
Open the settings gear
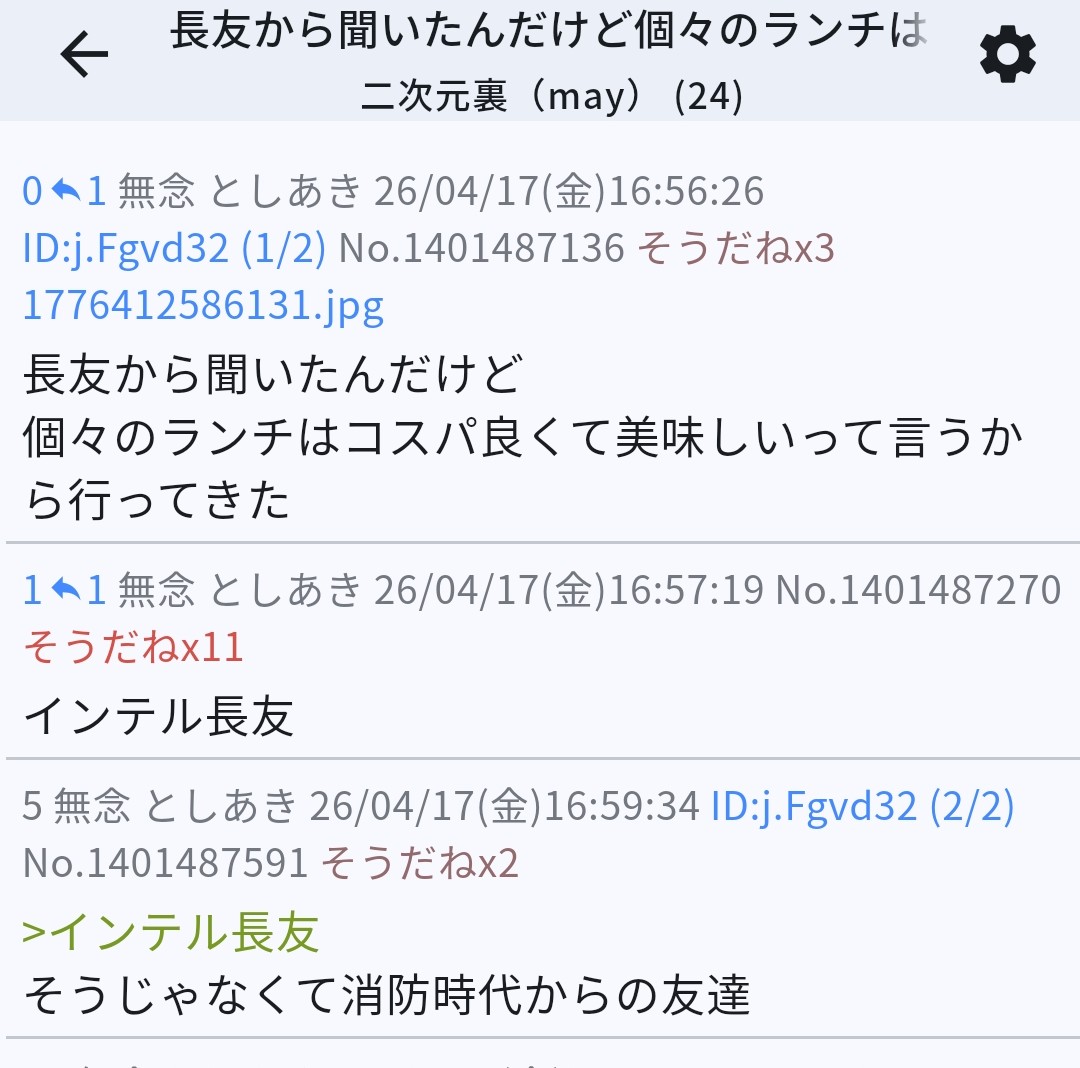1007,57
